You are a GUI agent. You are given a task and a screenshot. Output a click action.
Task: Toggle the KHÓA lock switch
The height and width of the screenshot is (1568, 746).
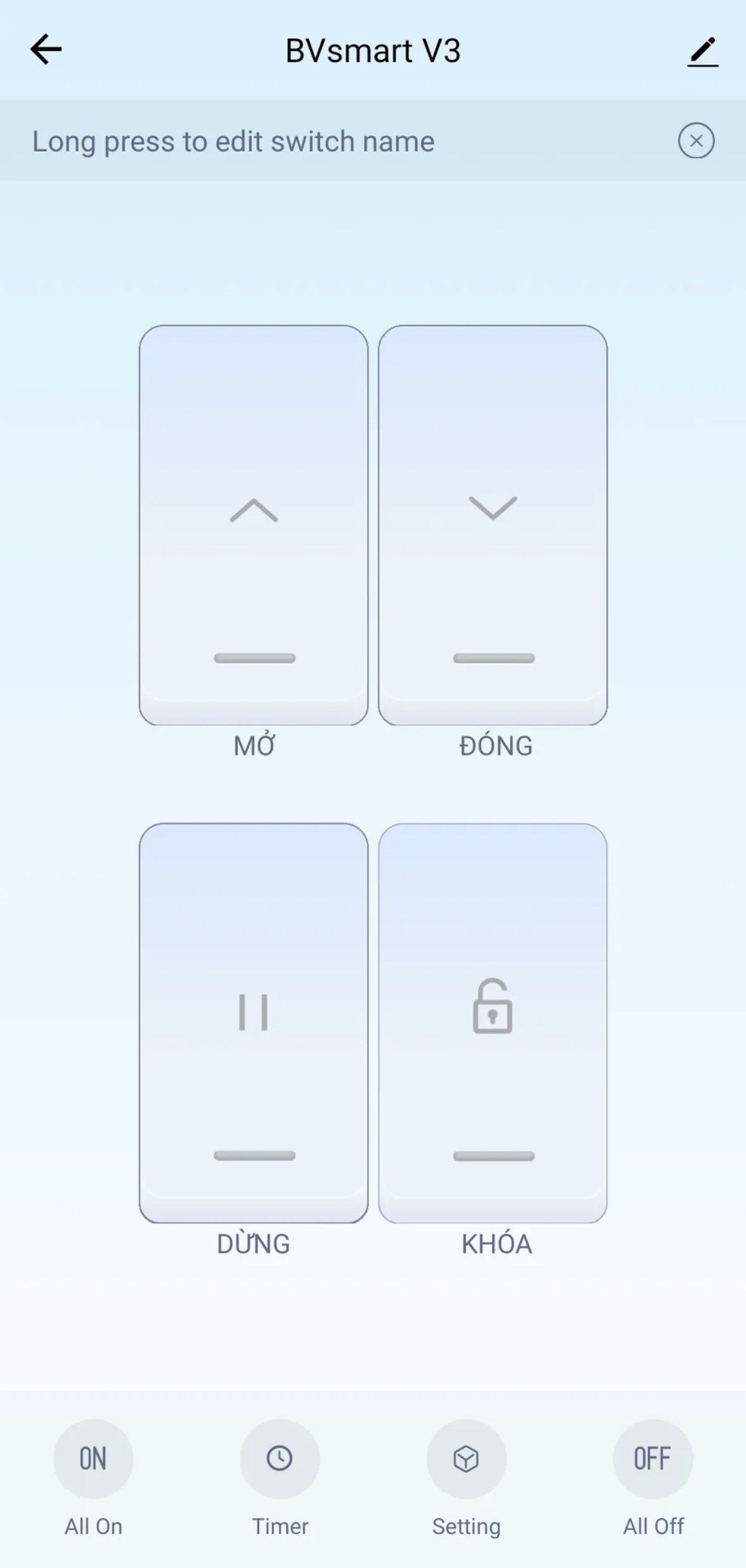click(x=493, y=1023)
